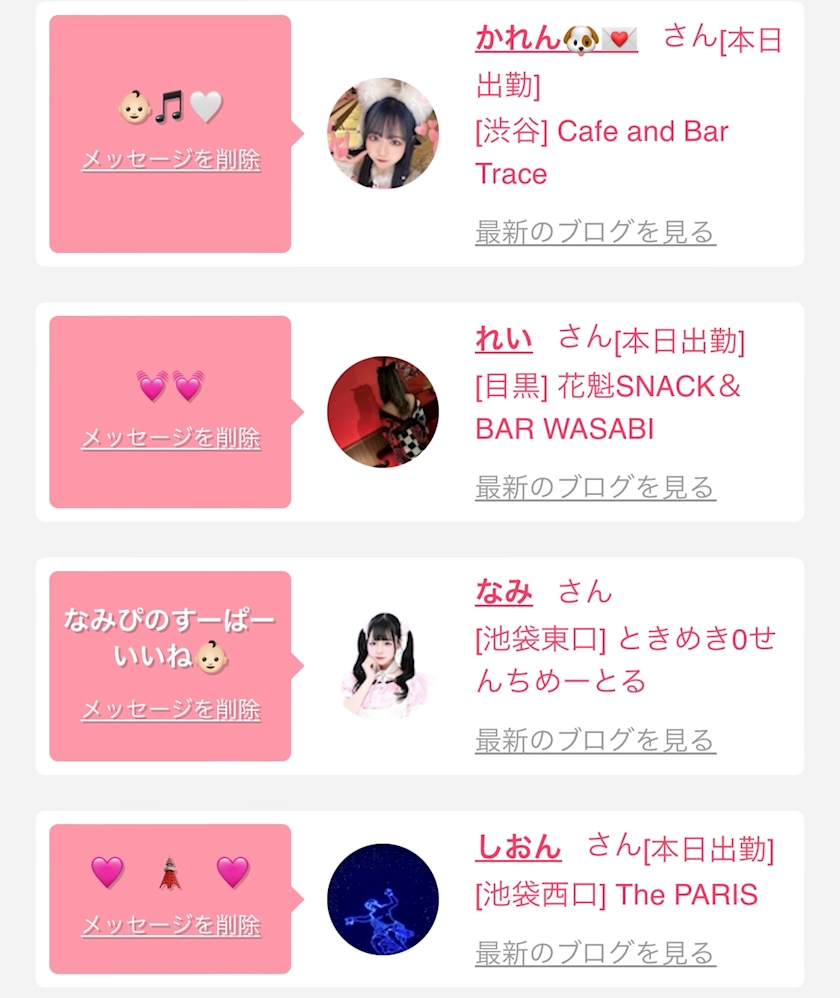View かれん's latest blog
The width and height of the screenshot is (840, 998).
pos(595,232)
